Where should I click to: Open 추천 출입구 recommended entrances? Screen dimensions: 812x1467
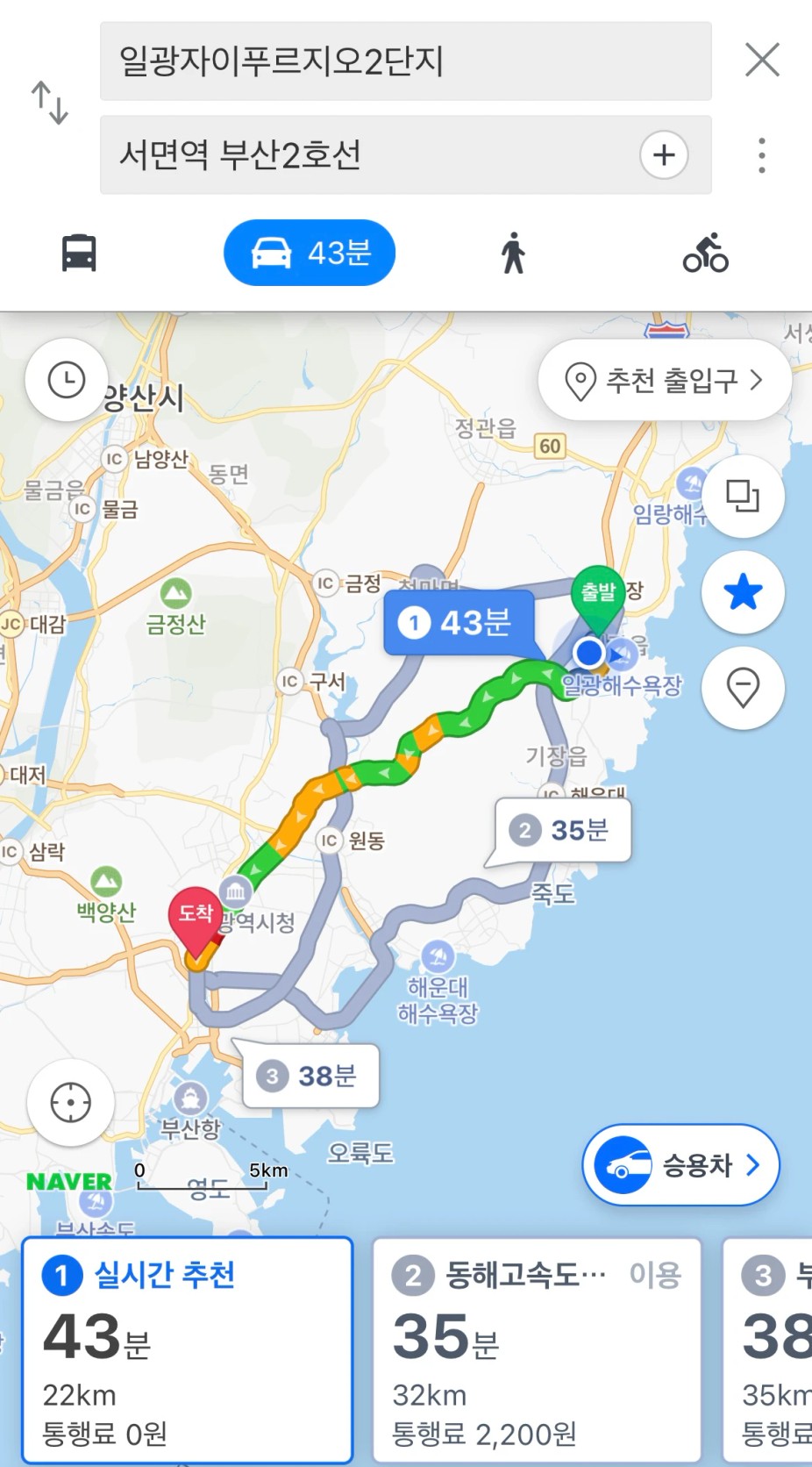click(x=666, y=380)
